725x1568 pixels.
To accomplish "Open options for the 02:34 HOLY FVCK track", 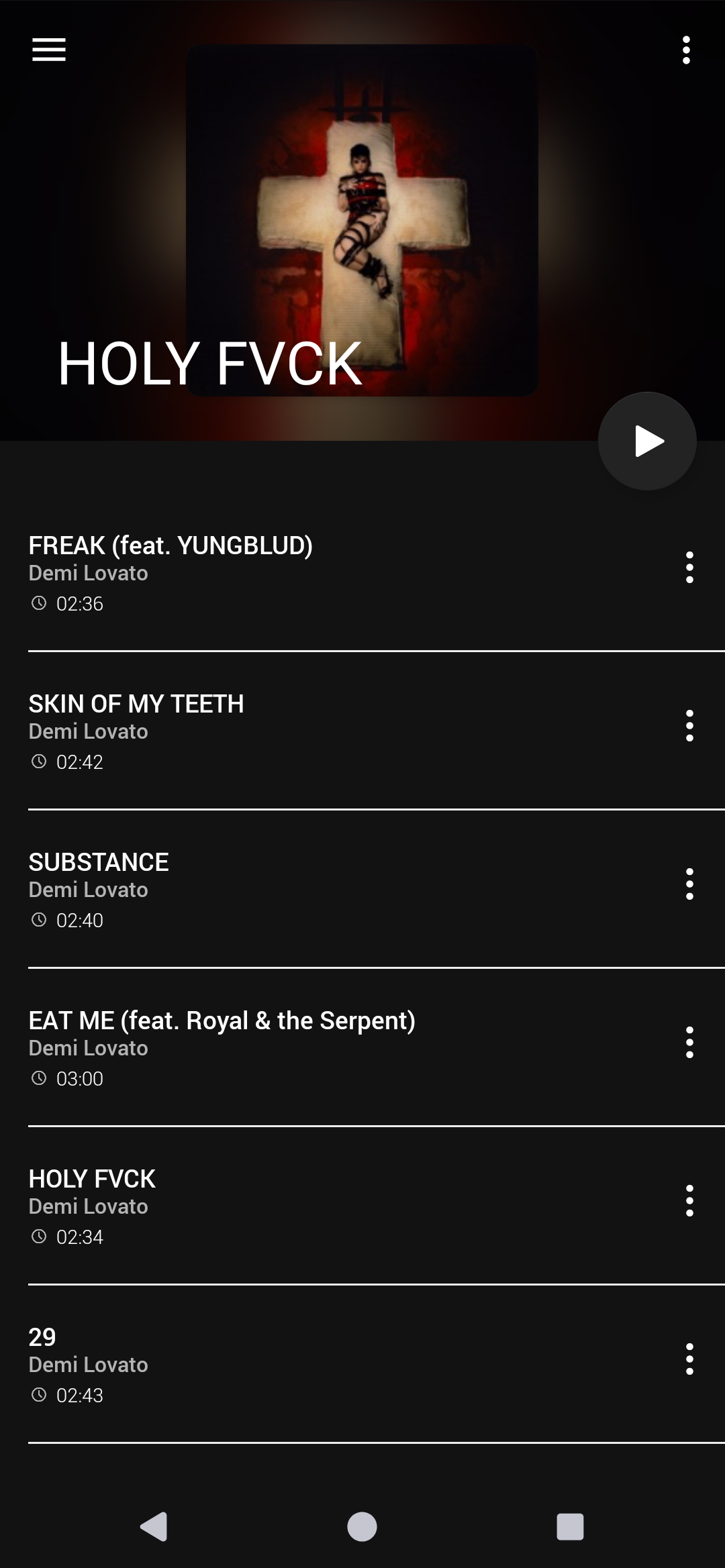I will [689, 1201].
